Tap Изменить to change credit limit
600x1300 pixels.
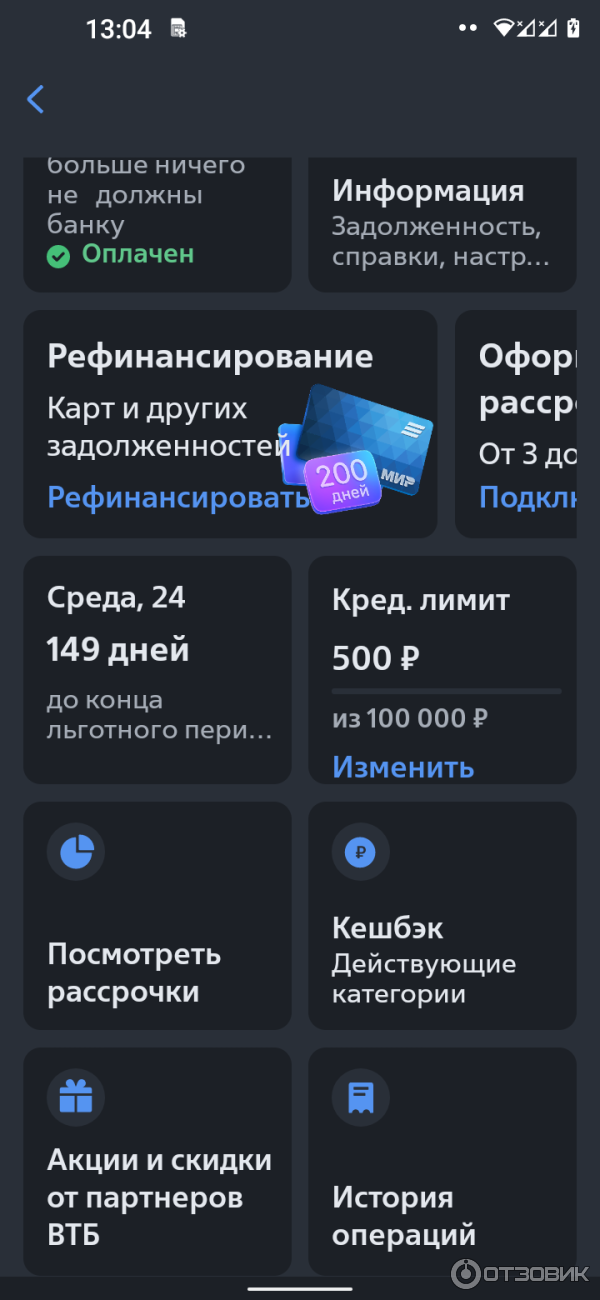click(403, 767)
